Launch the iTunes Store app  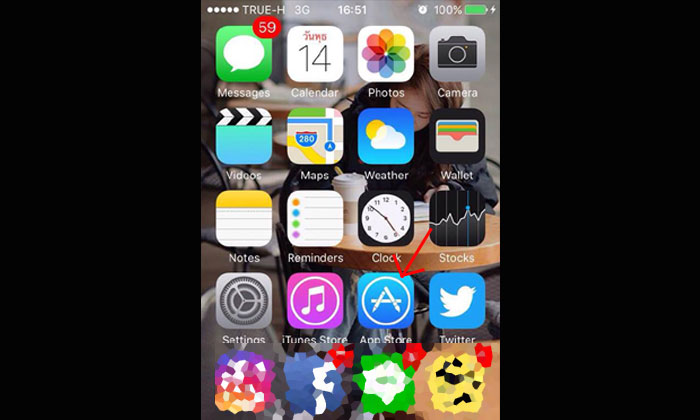tap(315, 301)
